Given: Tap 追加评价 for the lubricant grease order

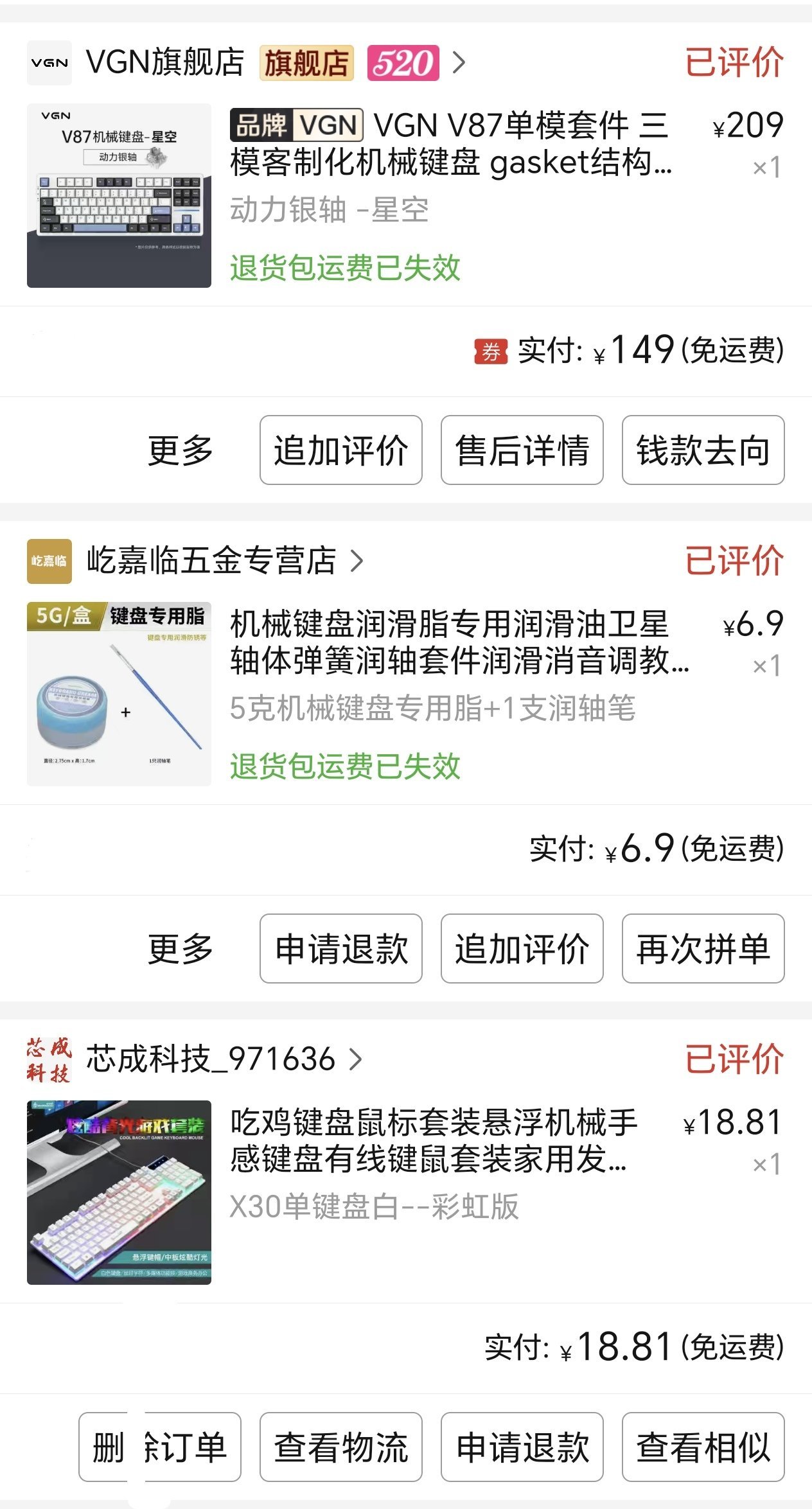Looking at the screenshot, I should pyautogui.click(x=522, y=949).
